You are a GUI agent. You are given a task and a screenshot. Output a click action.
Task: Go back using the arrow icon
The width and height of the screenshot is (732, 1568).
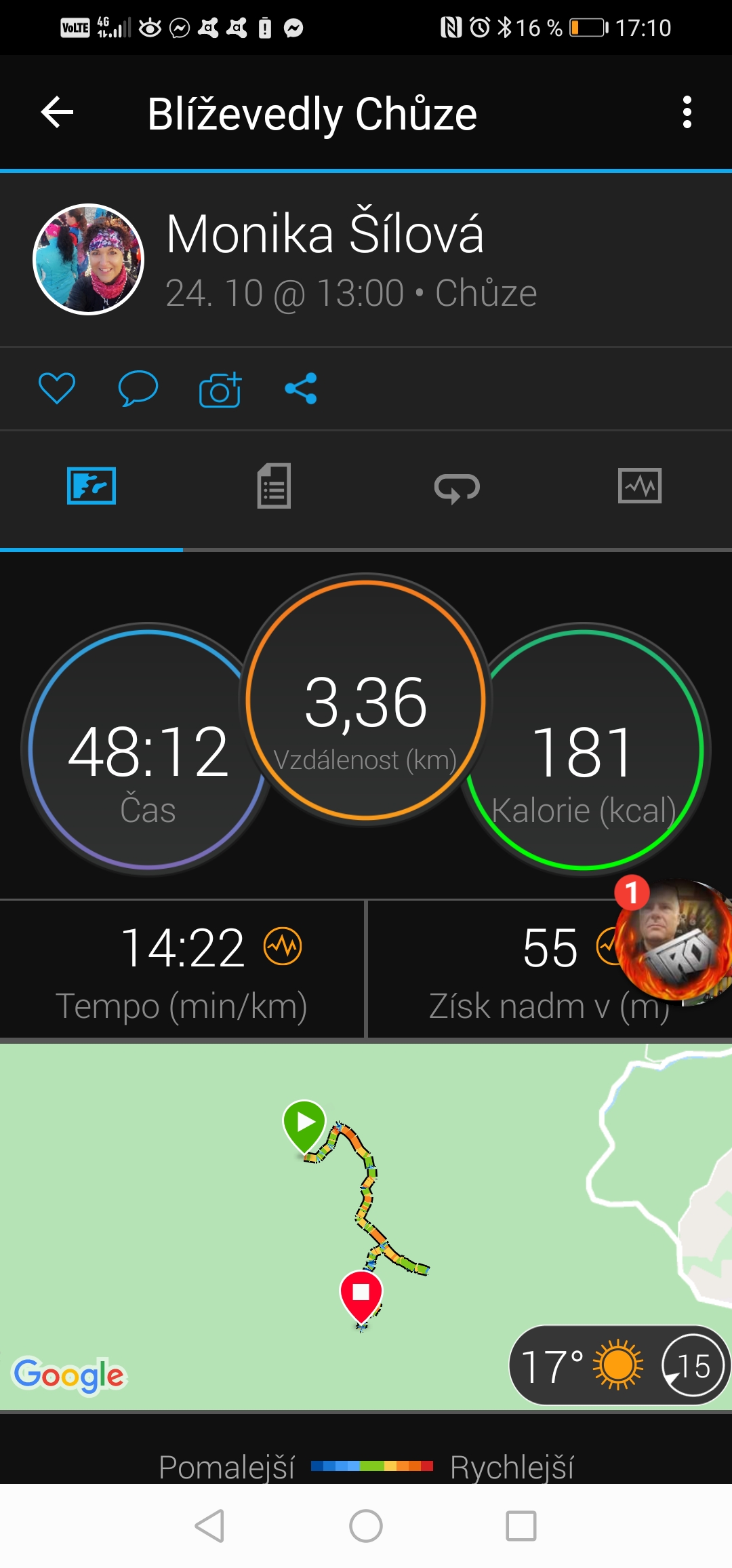coord(57,112)
